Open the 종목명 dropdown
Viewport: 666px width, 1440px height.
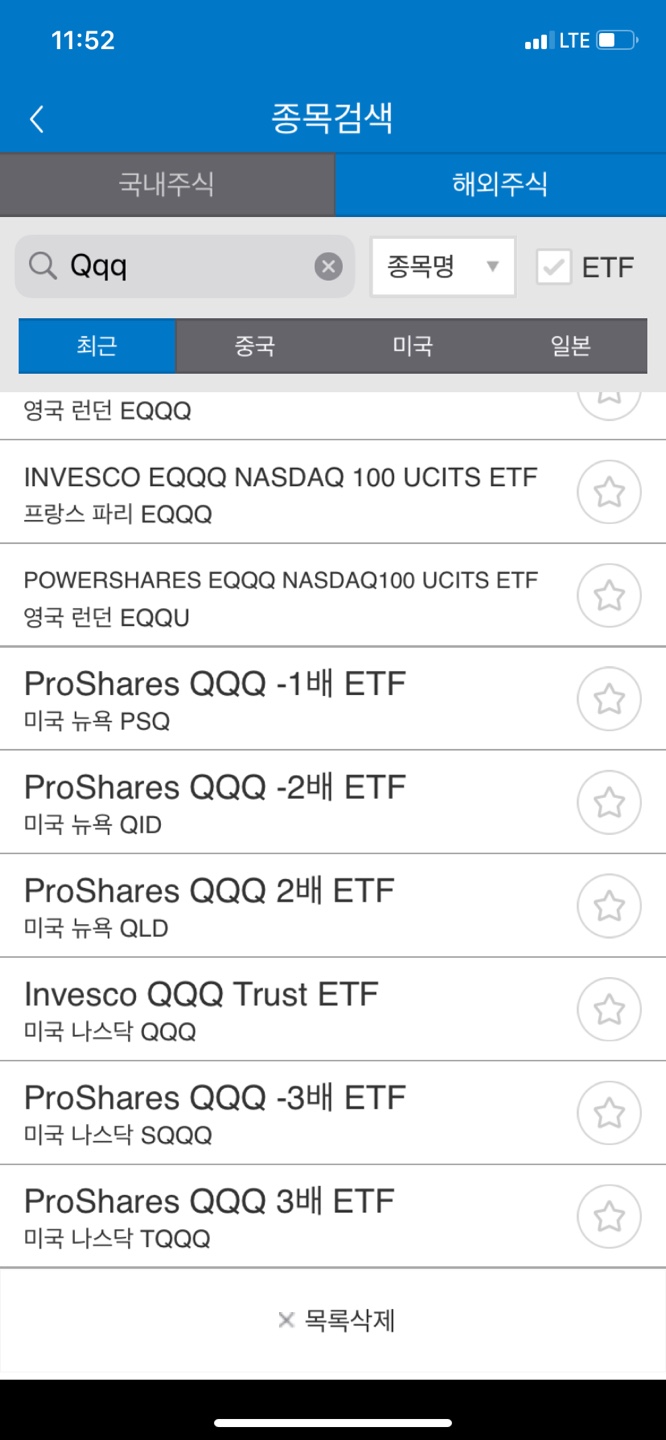(443, 267)
